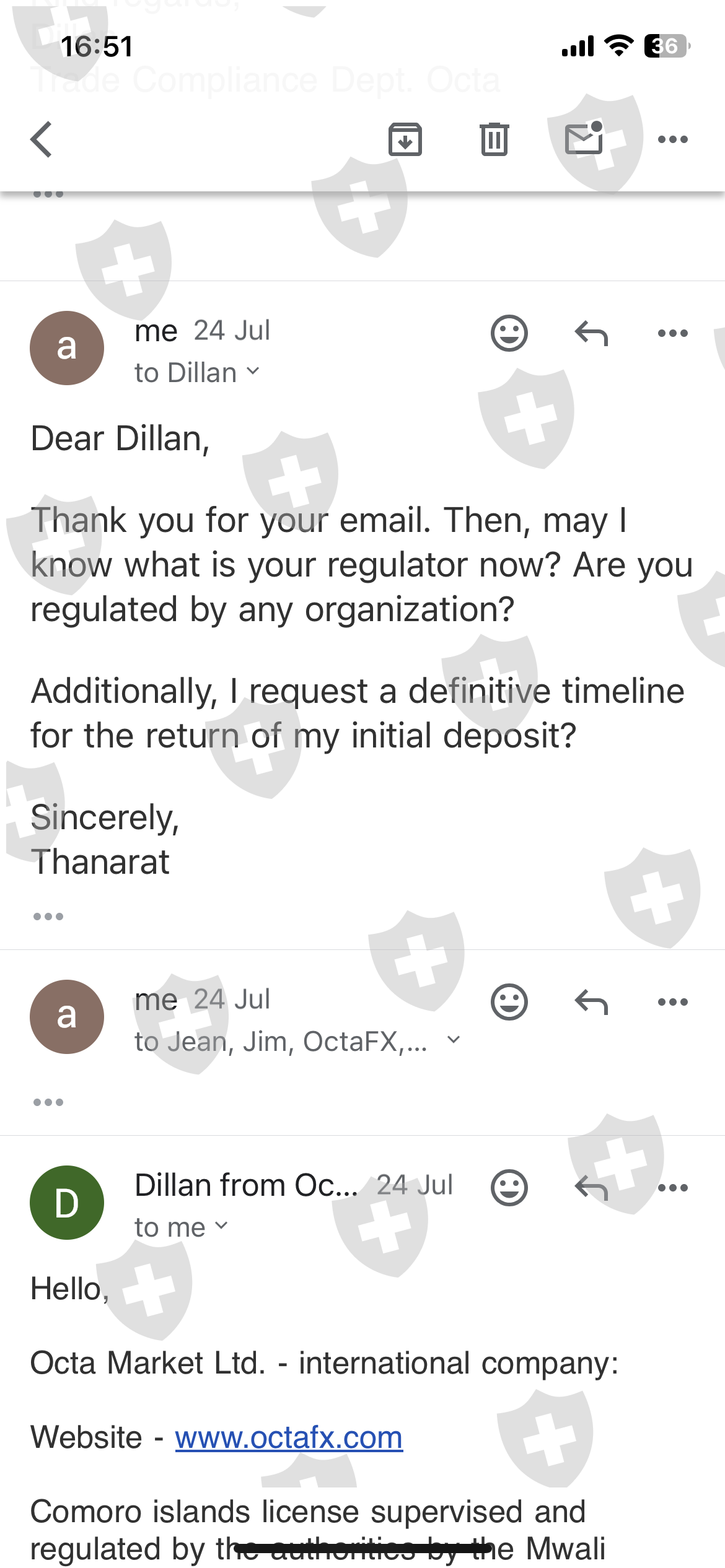Add emoji reaction to Dillan's email
The width and height of the screenshot is (725, 1568).
[509, 1188]
